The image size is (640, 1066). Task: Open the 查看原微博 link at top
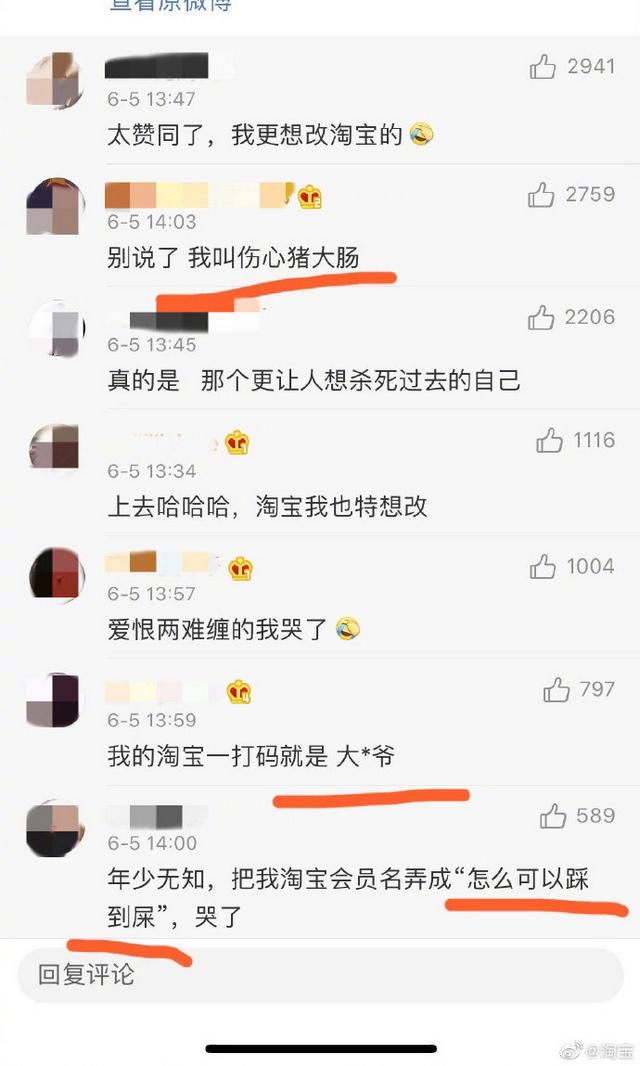pyautogui.click(x=170, y=5)
